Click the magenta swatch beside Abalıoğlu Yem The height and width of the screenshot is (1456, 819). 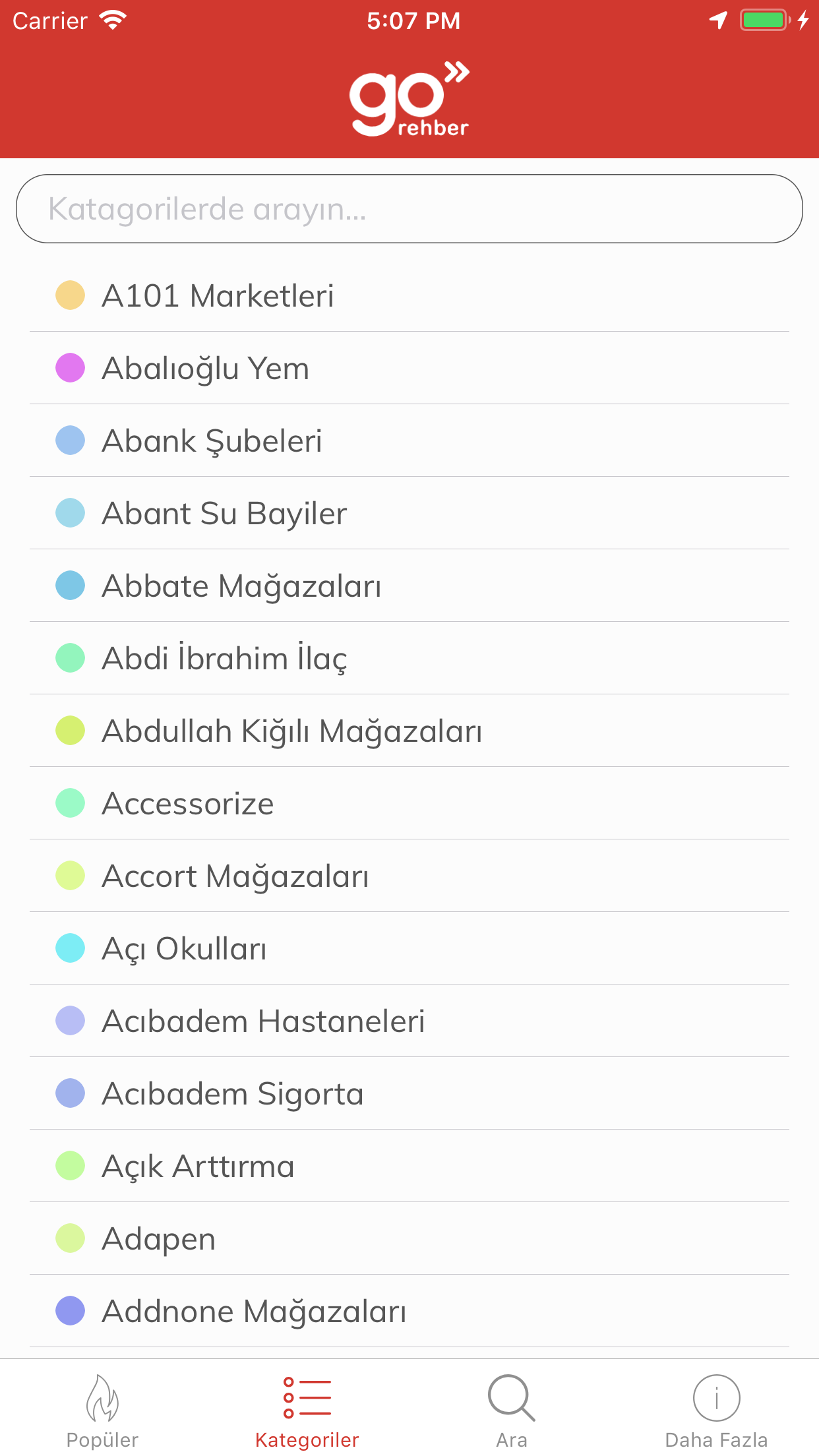(70, 367)
